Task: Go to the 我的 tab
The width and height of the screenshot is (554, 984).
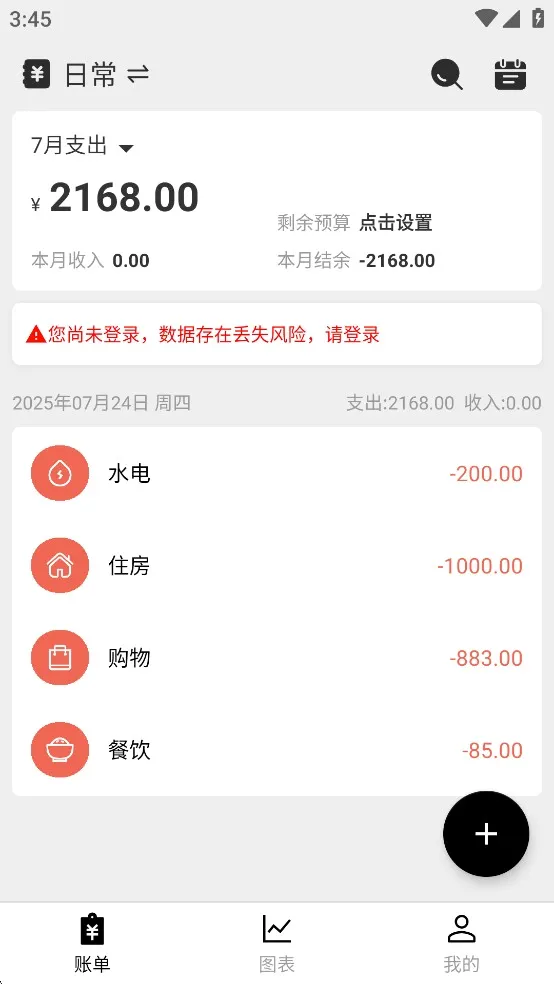Action: point(461,943)
